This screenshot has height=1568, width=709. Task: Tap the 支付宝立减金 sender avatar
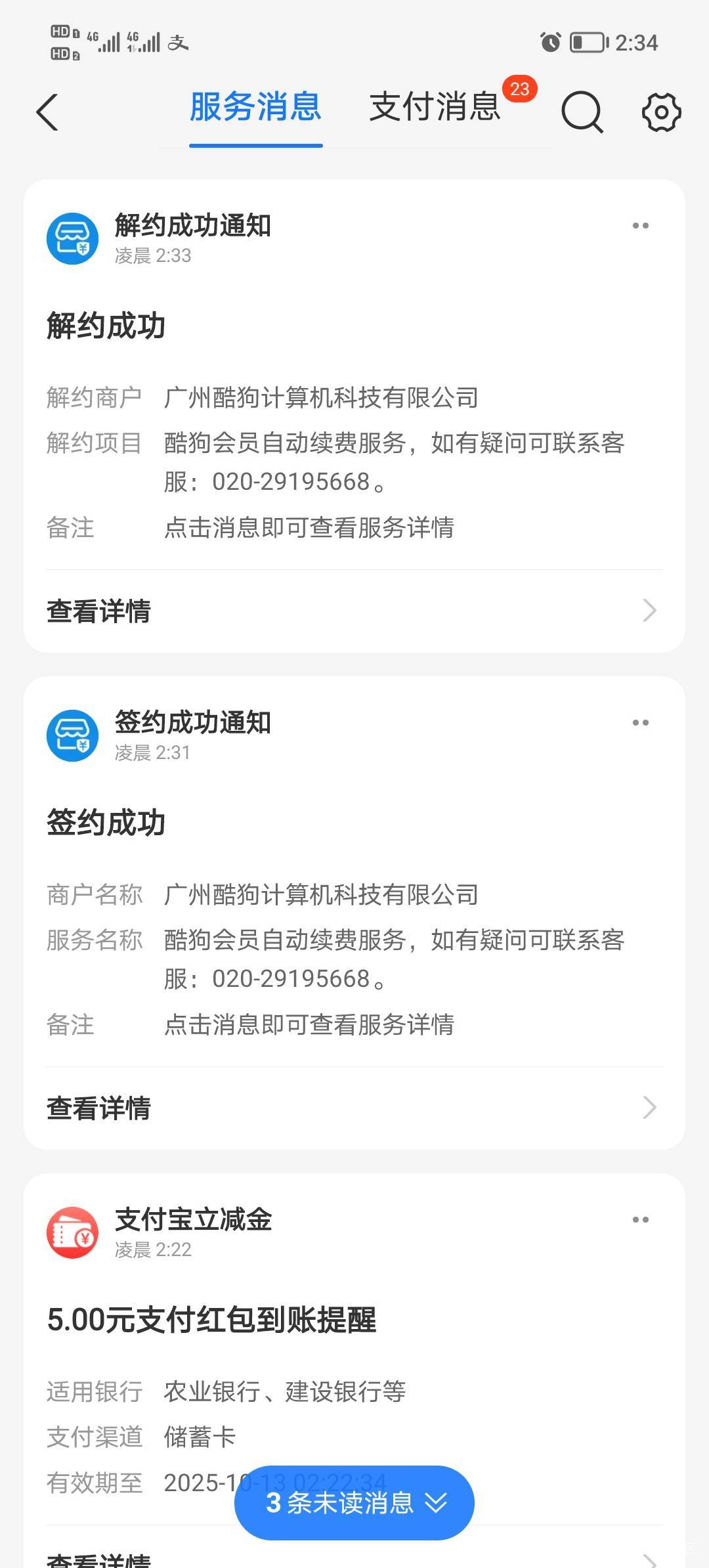coord(72,1232)
